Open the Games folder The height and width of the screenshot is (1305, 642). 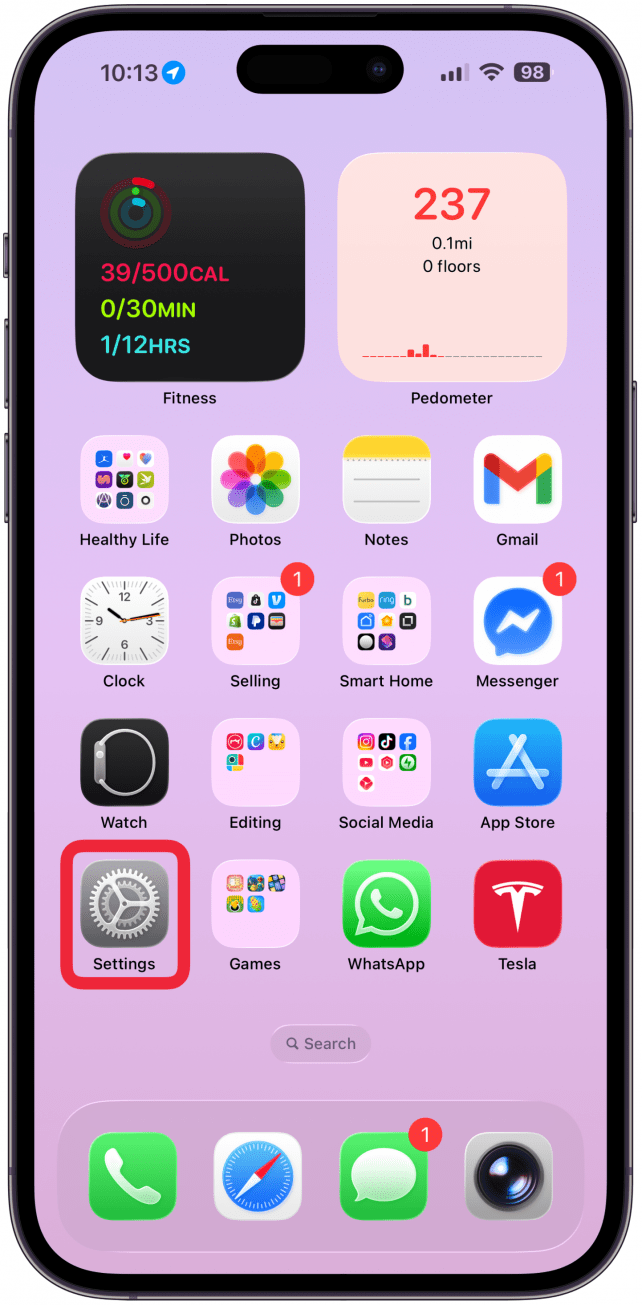pos(255,904)
